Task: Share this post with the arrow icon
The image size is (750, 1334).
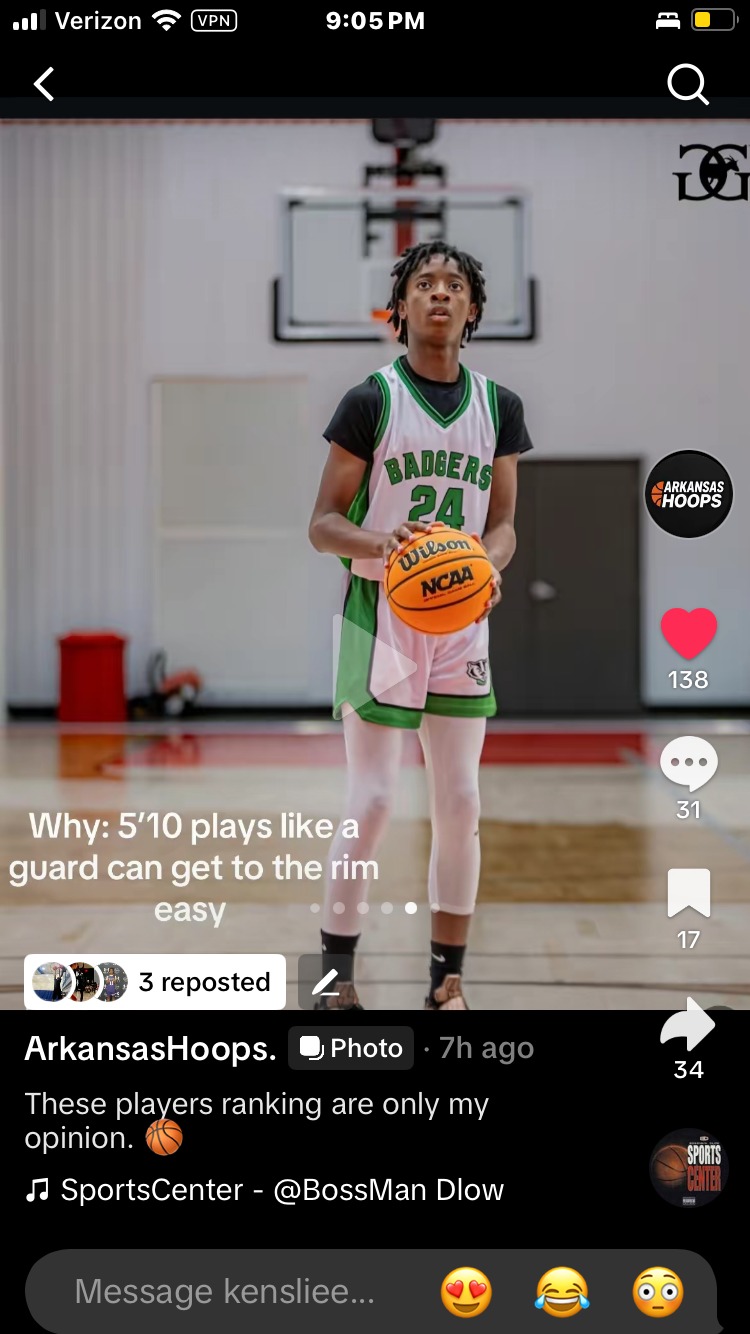Action: 689,1024
